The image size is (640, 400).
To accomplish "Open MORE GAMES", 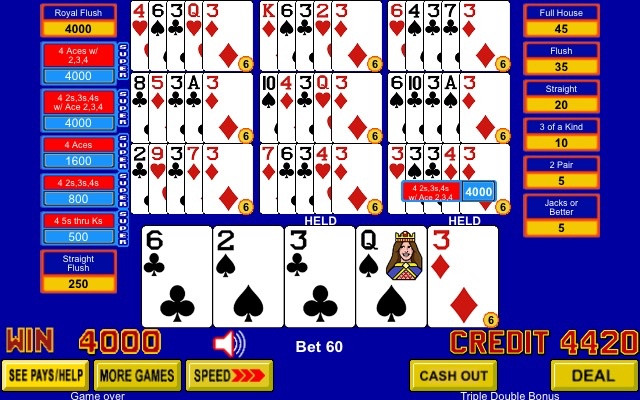I will click(137, 375).
